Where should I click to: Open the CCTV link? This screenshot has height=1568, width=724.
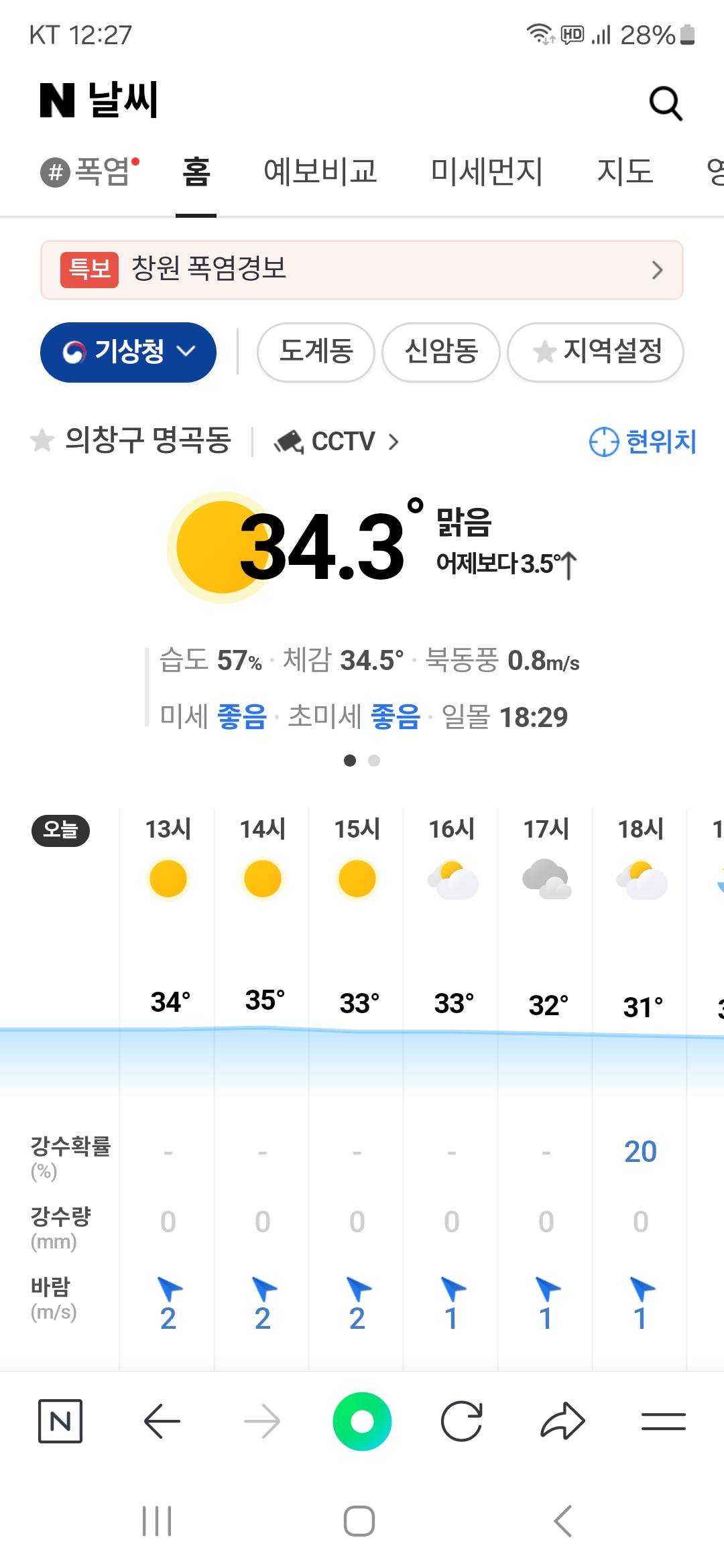(x=337, y=442)
